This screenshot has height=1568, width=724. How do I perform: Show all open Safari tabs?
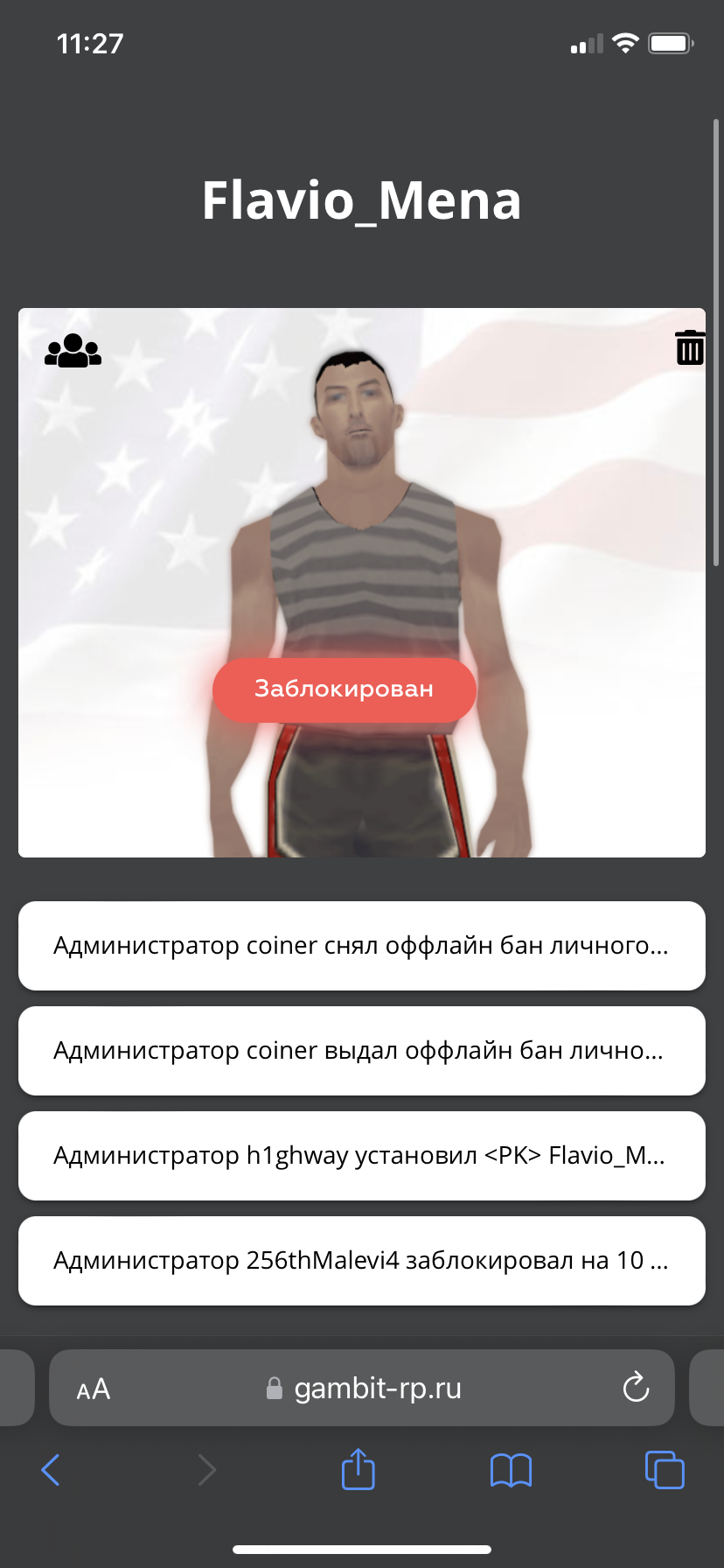tap(665, 1470)
